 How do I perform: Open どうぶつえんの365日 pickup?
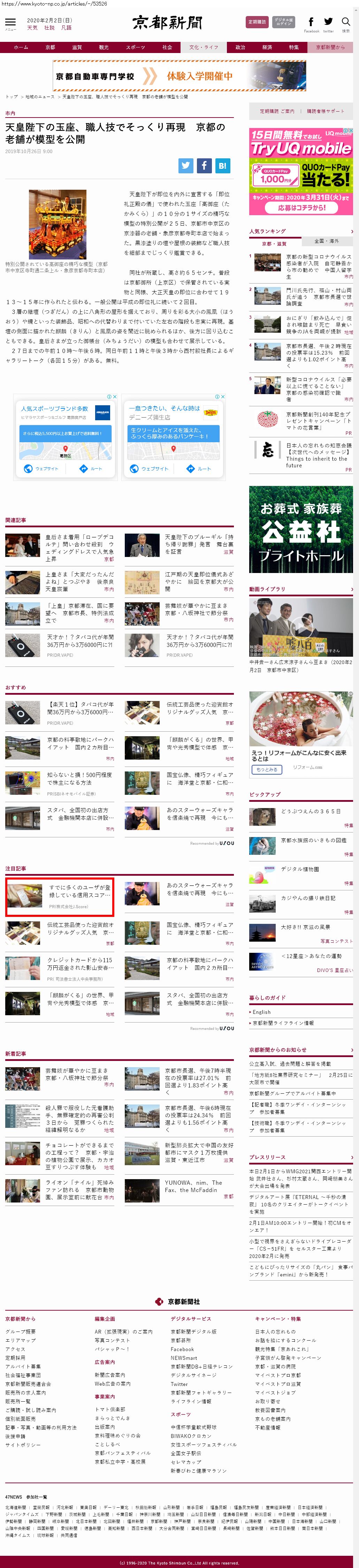click(x=310, y=812)
